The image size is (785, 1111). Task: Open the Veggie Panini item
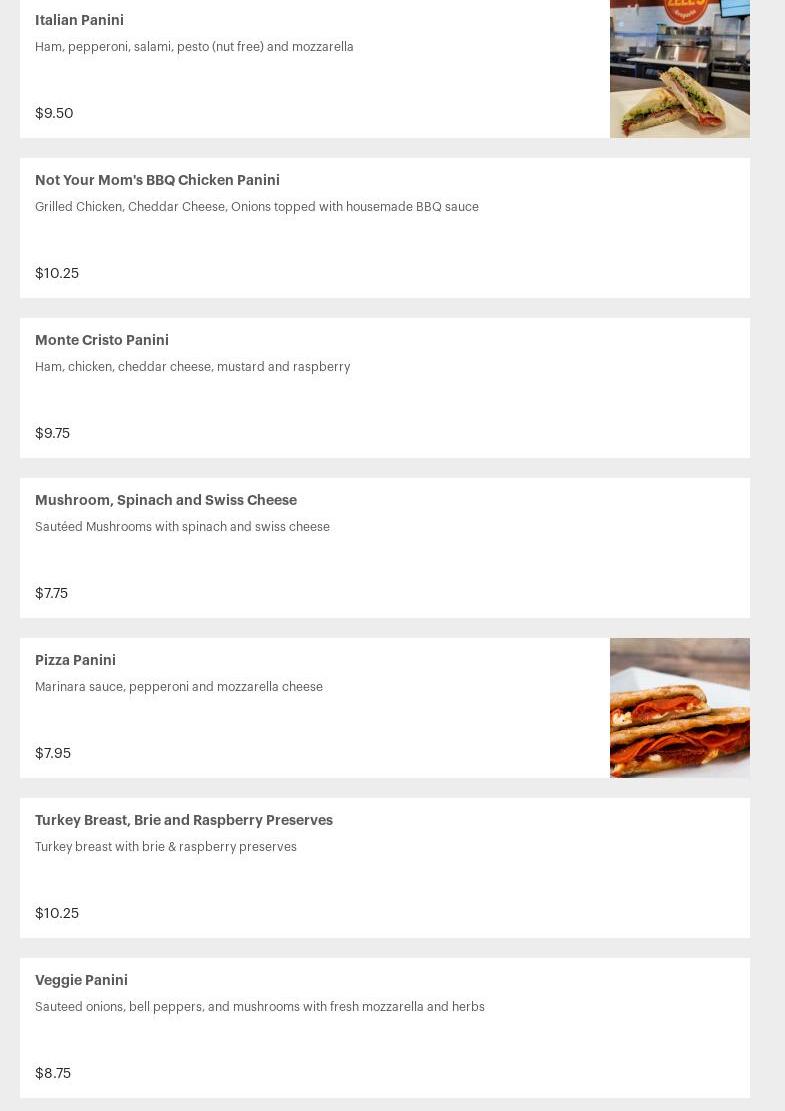[x=82, y=980]
